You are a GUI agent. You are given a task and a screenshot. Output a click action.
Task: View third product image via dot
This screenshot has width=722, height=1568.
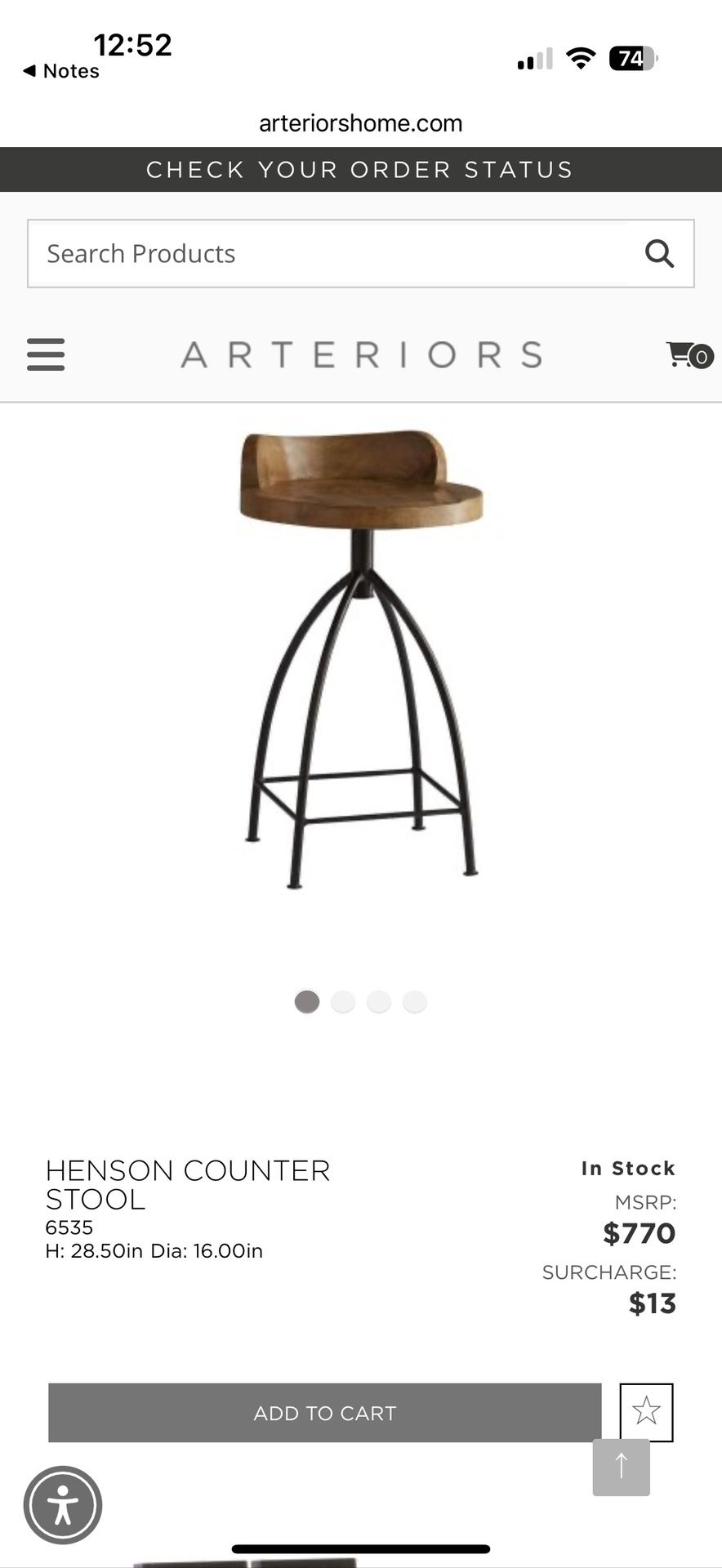378,1000
